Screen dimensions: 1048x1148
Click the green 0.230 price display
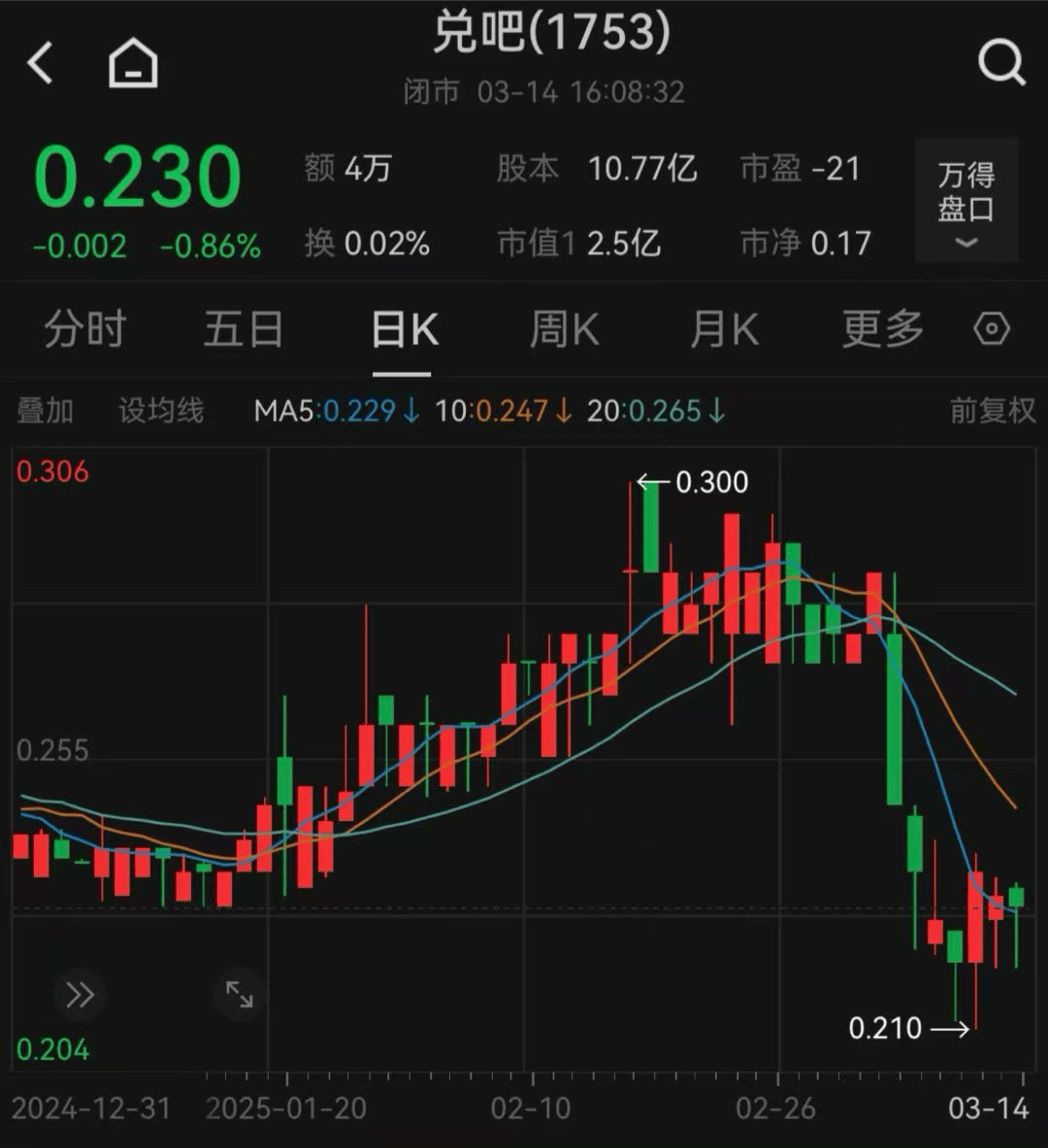click(x=138, y=178)
